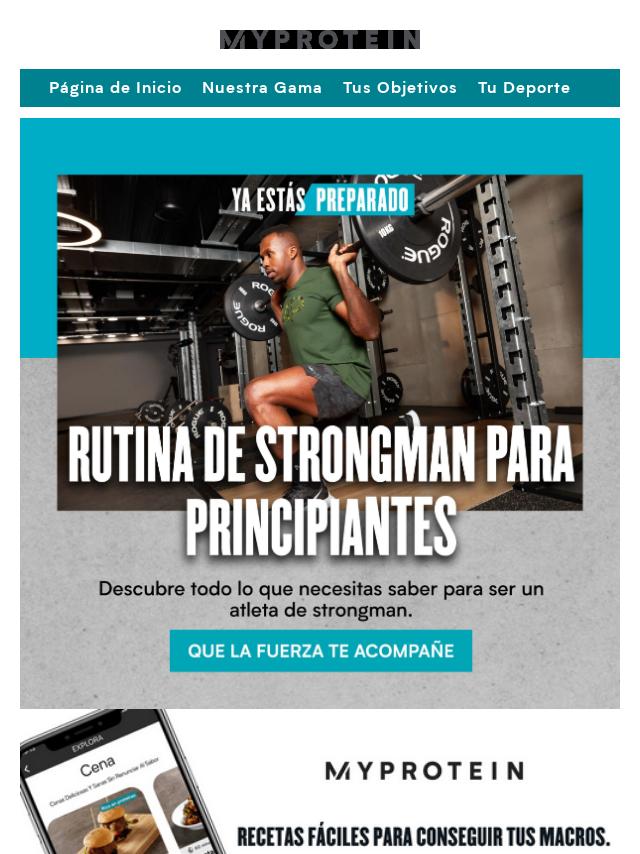This screenshot has width=640, height=854.
Task: Open Tus Objetivos menu link
Action: point(399,88)
